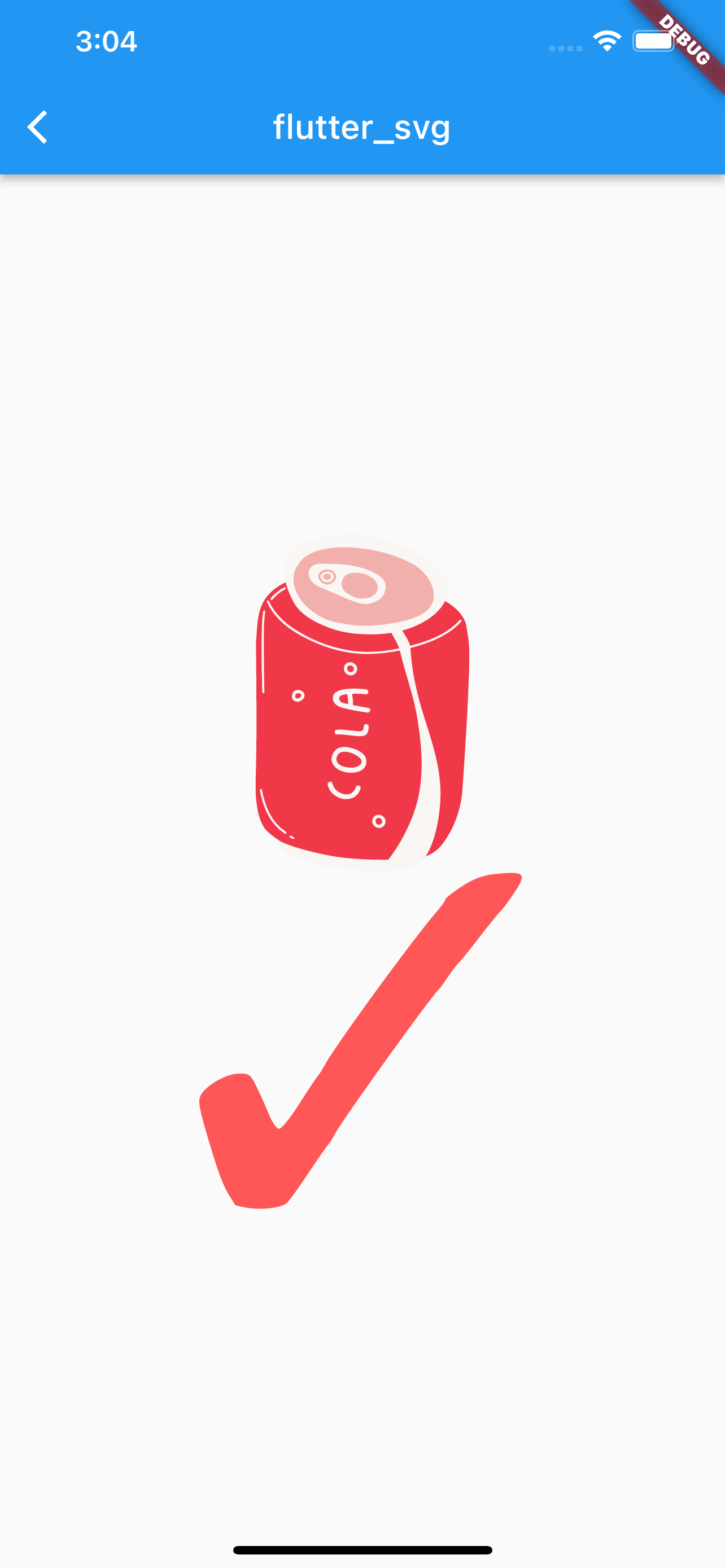Viewport: 725px width, 1568px height.
Task: Go back using the app bar arrow
Action: (37, 127)
